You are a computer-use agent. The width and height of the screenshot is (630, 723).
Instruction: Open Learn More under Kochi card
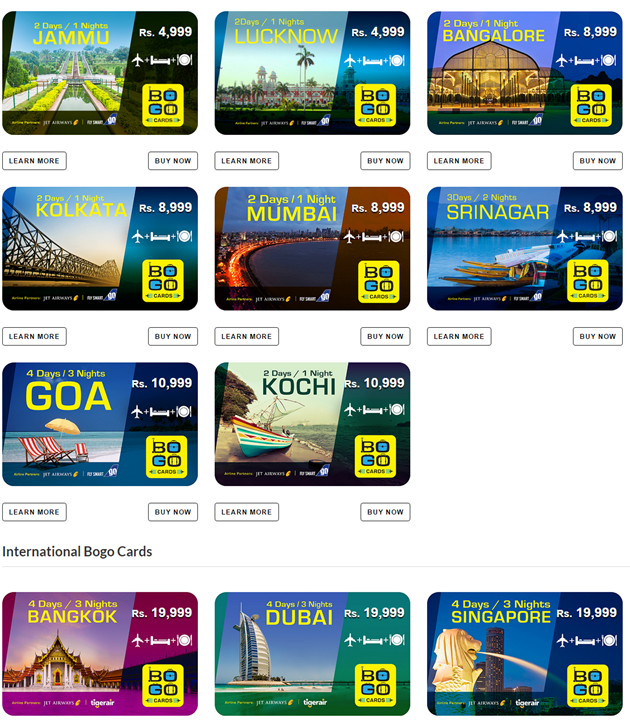pos(246,512)
